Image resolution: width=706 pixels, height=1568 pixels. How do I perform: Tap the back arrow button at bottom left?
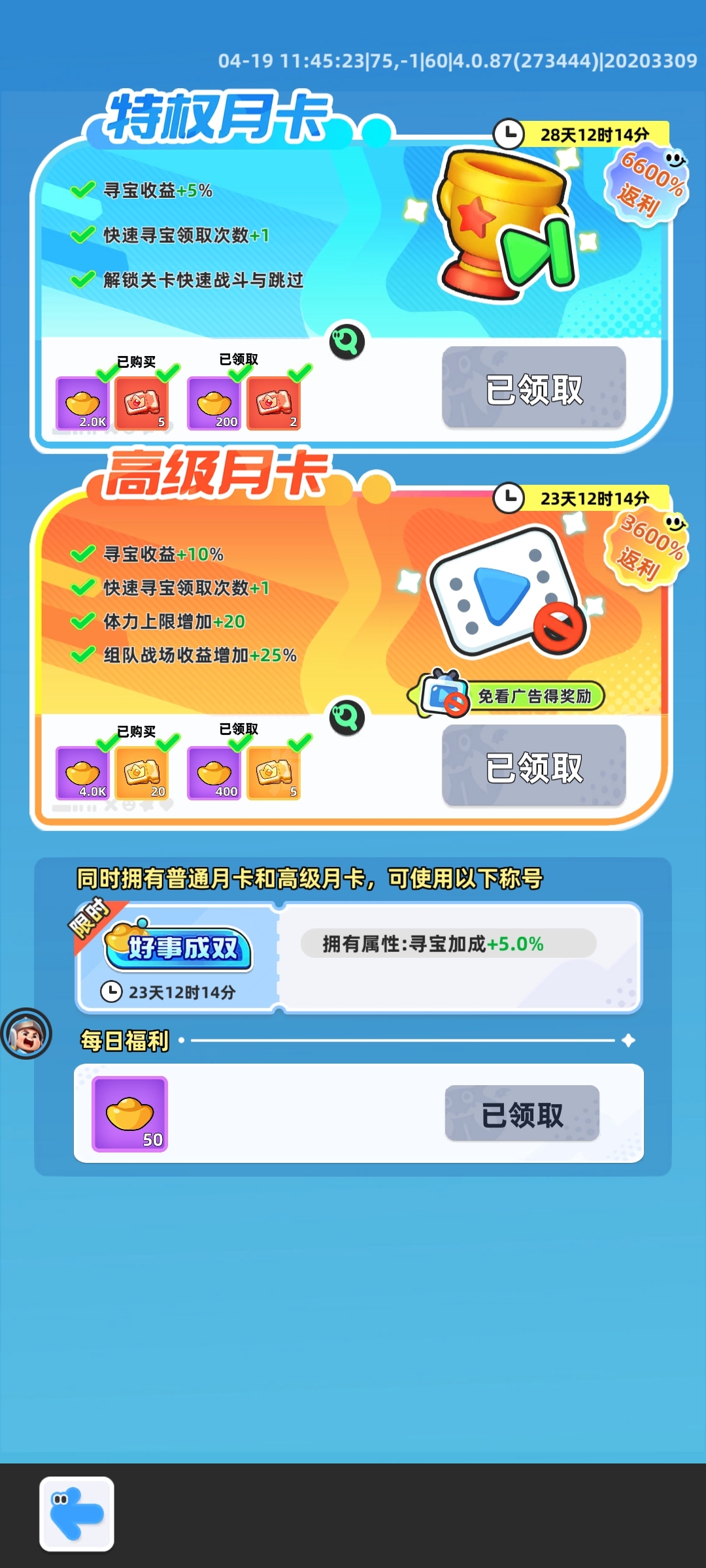point(76,1513)
